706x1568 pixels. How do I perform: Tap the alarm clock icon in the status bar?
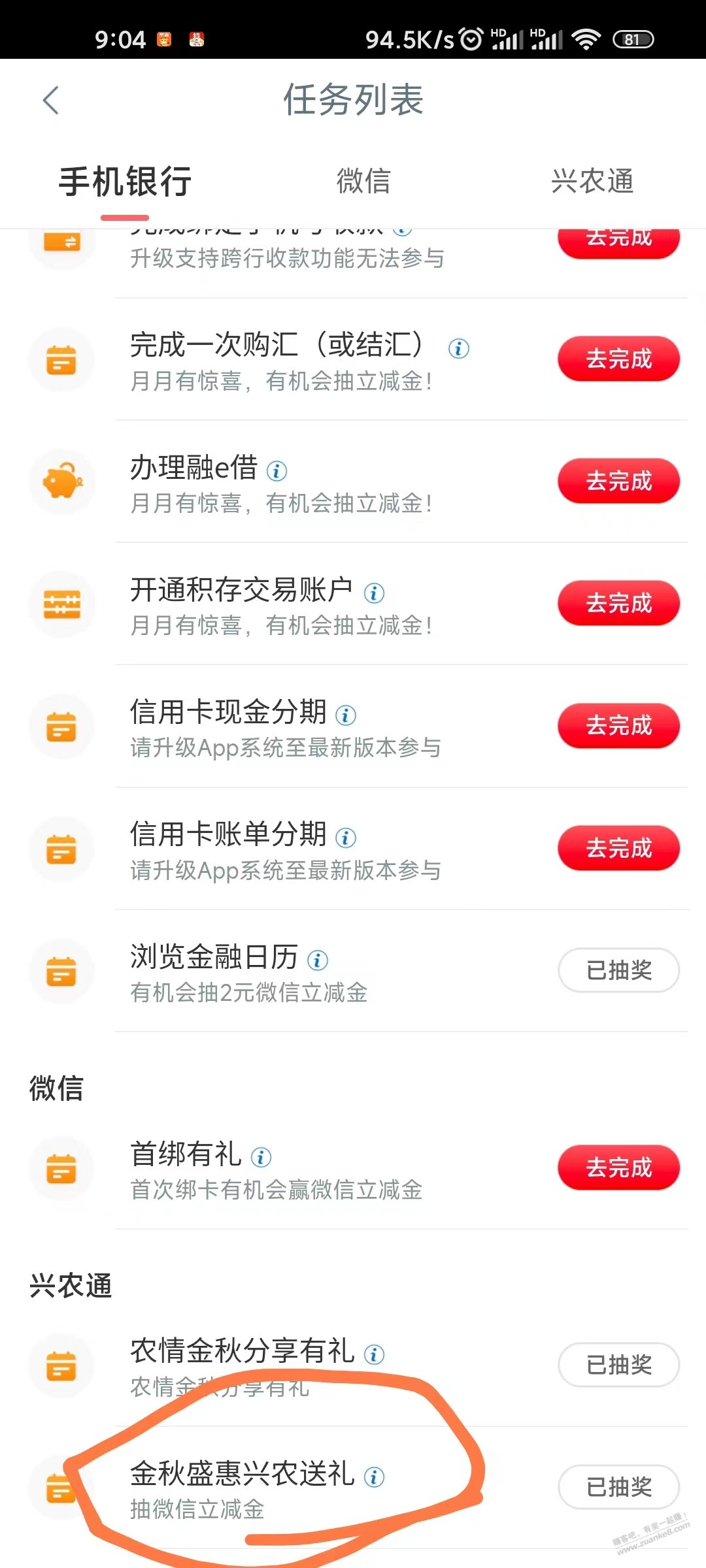click(x=472, y=39)
